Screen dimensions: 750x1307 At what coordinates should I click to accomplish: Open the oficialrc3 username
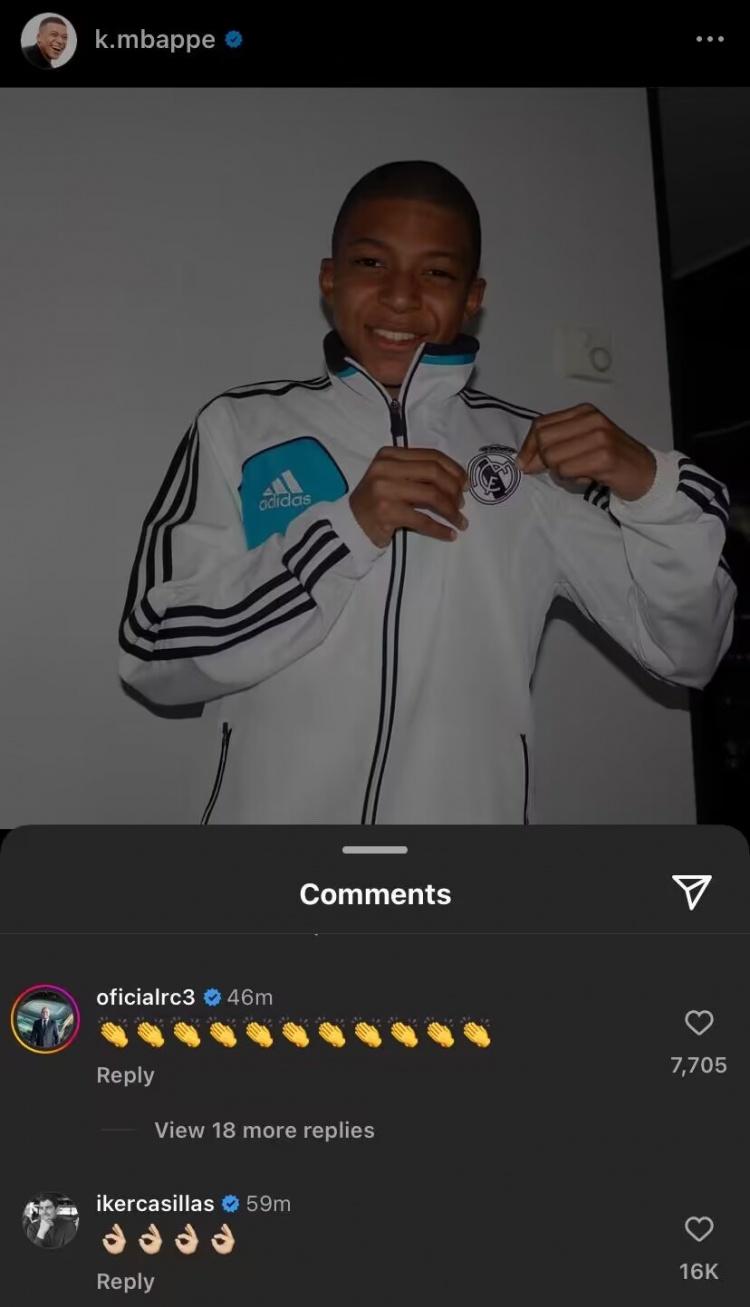145,997
